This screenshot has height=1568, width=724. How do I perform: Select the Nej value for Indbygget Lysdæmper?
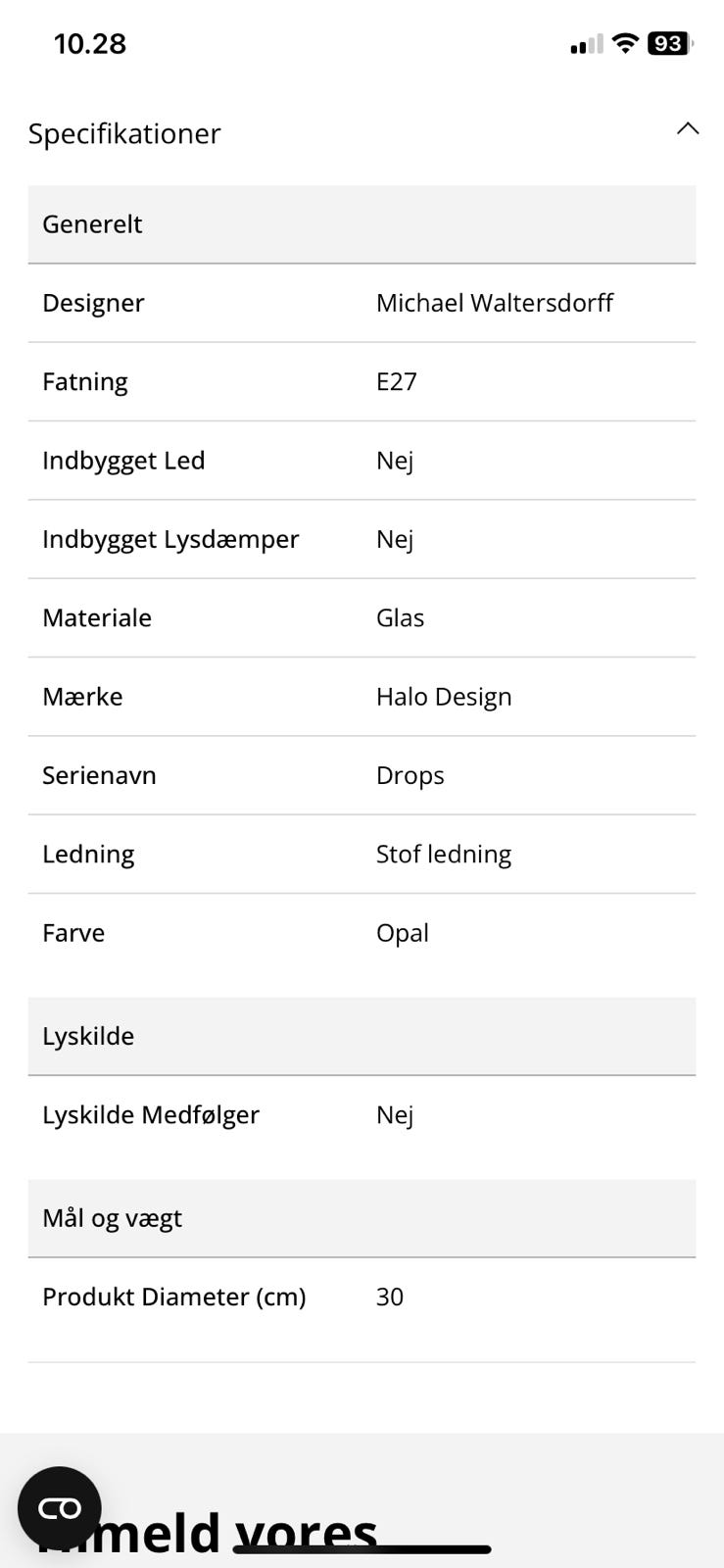pyautogui.click(x=395, y=539)
